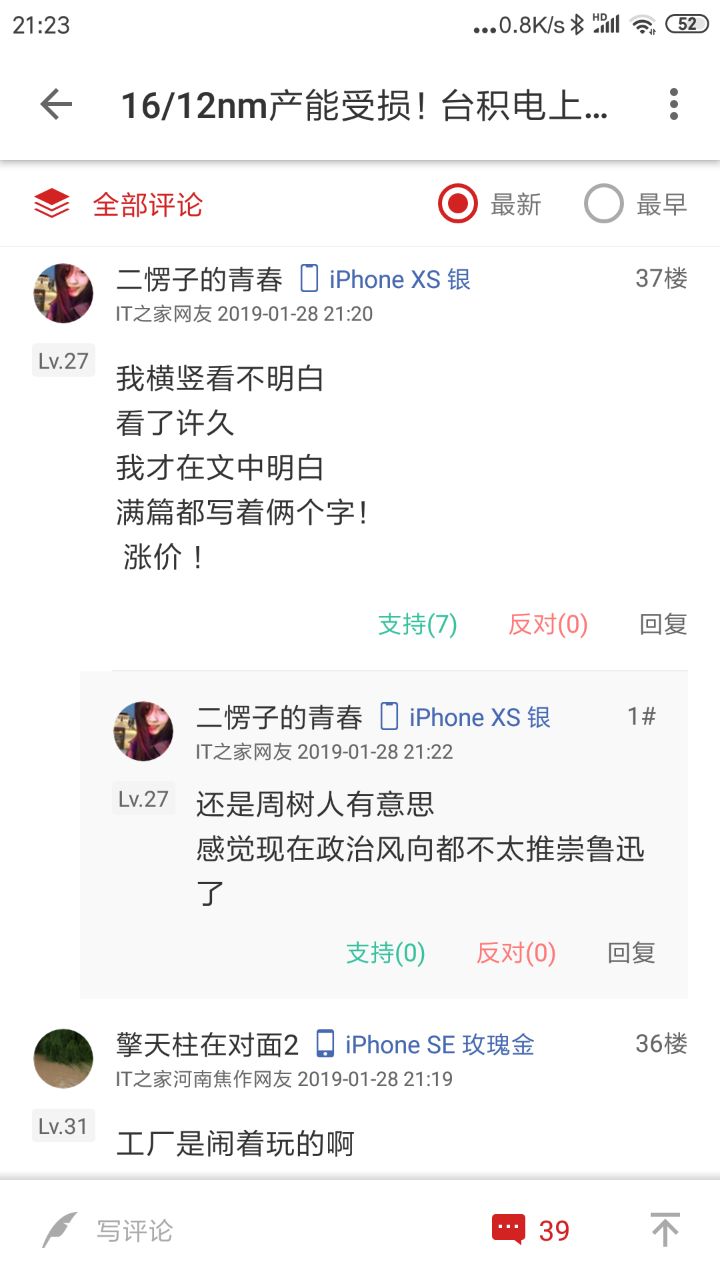Tap 支持(7) on the 37楼 comment

pos(417,625)
